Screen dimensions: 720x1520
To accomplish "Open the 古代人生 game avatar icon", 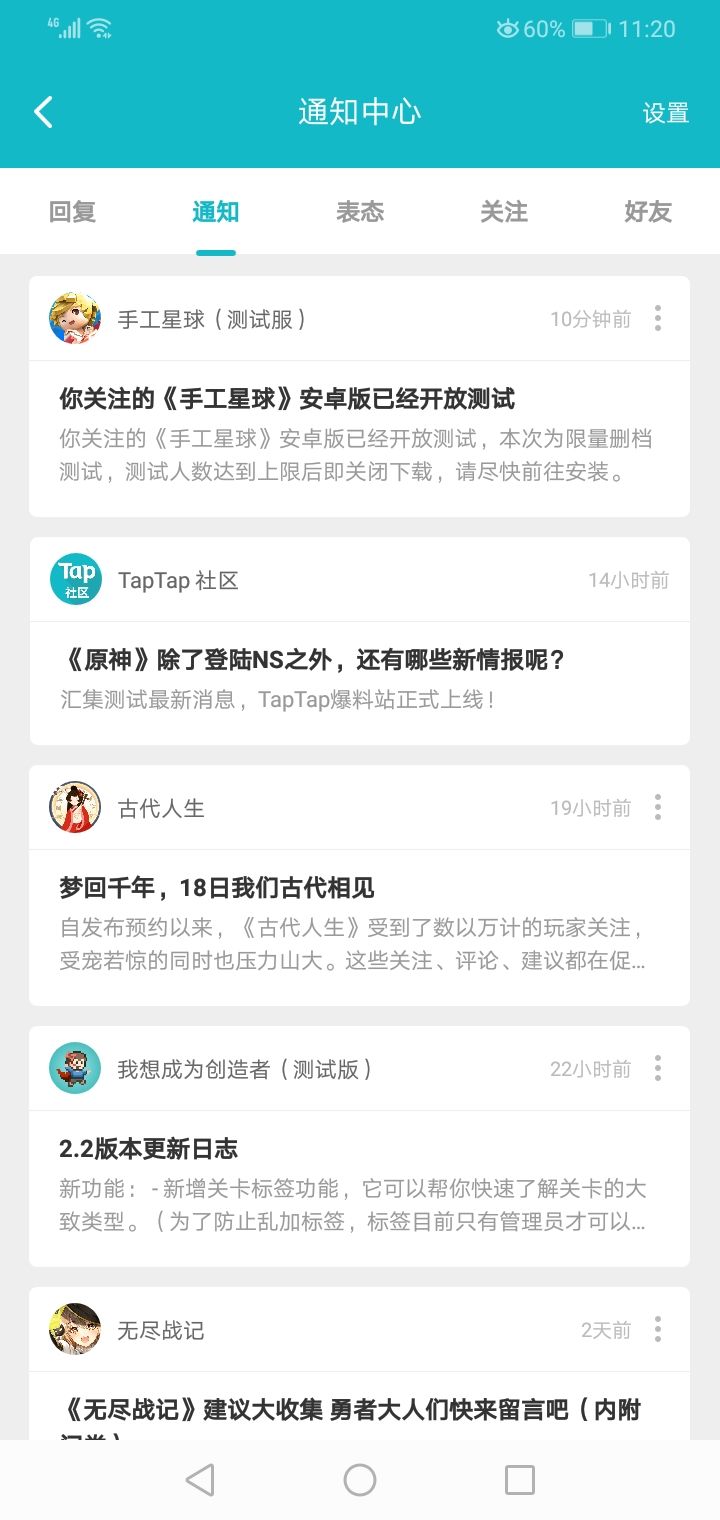I will pyautogui.click(x=74, y=807).
